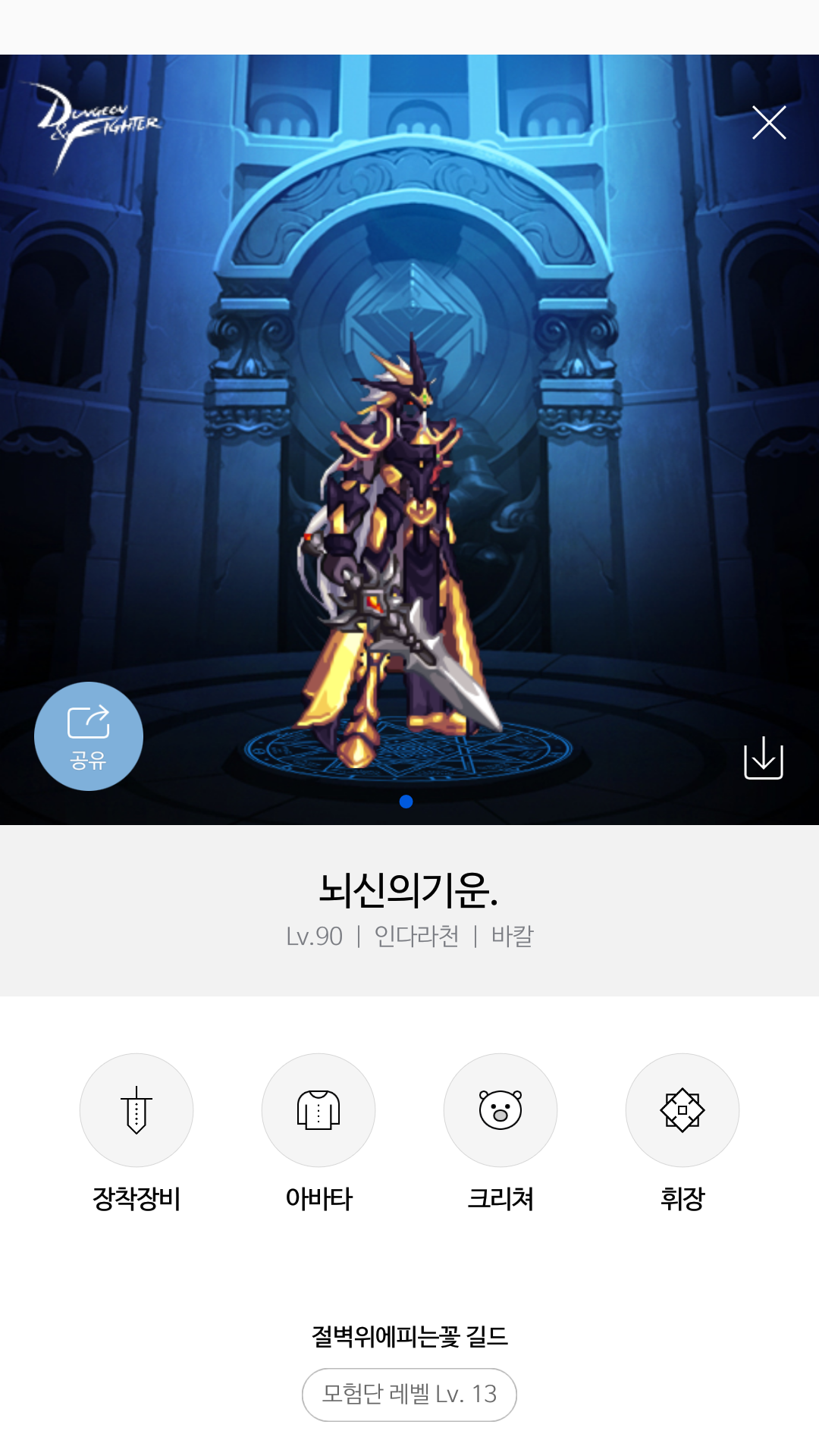The height and width of the screenshot is (1456, 819).
Task: Close the character view with the X
Action: pyautogui.click(x=769, y=123)
